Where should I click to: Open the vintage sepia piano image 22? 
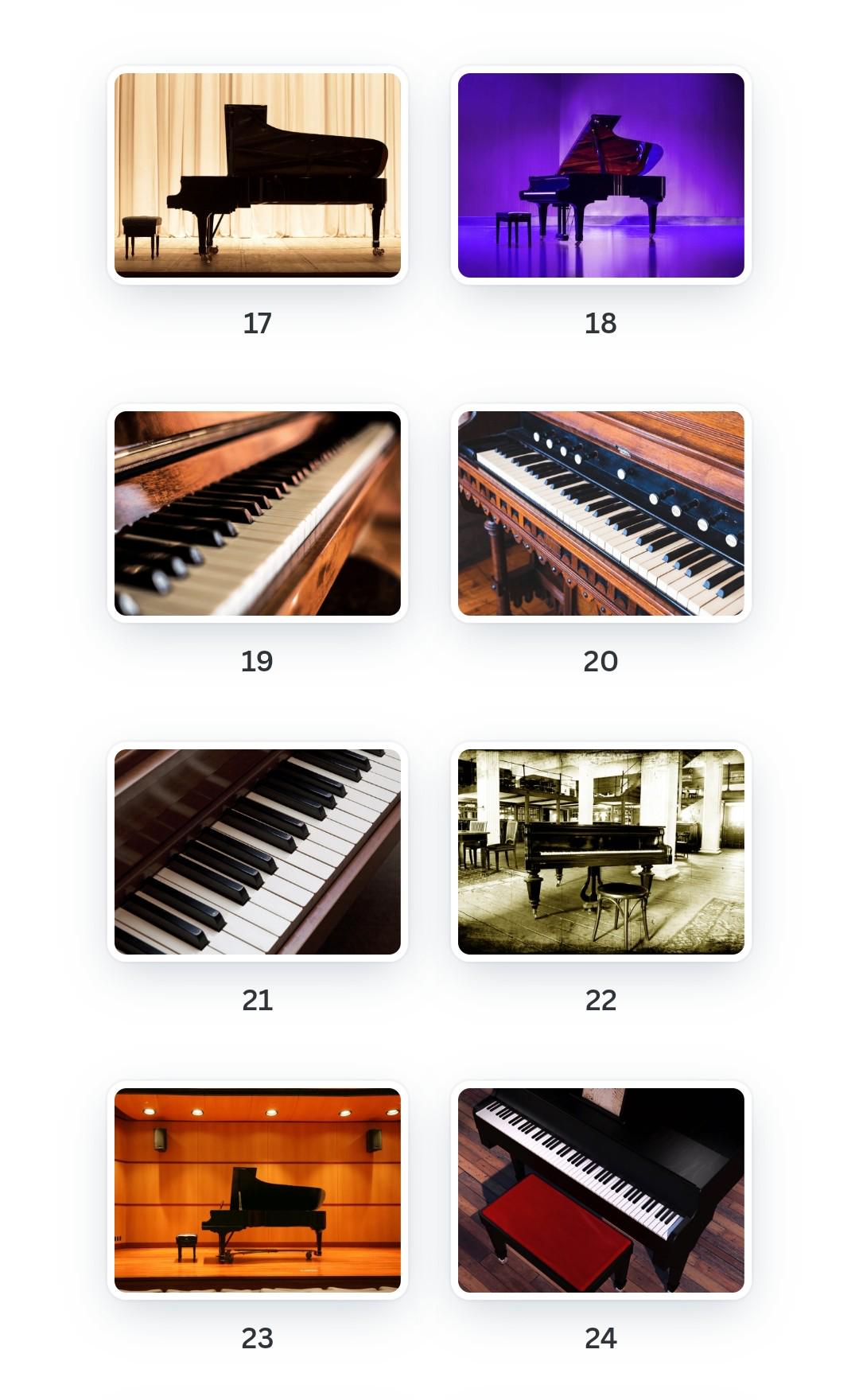[x=601, y=851]
